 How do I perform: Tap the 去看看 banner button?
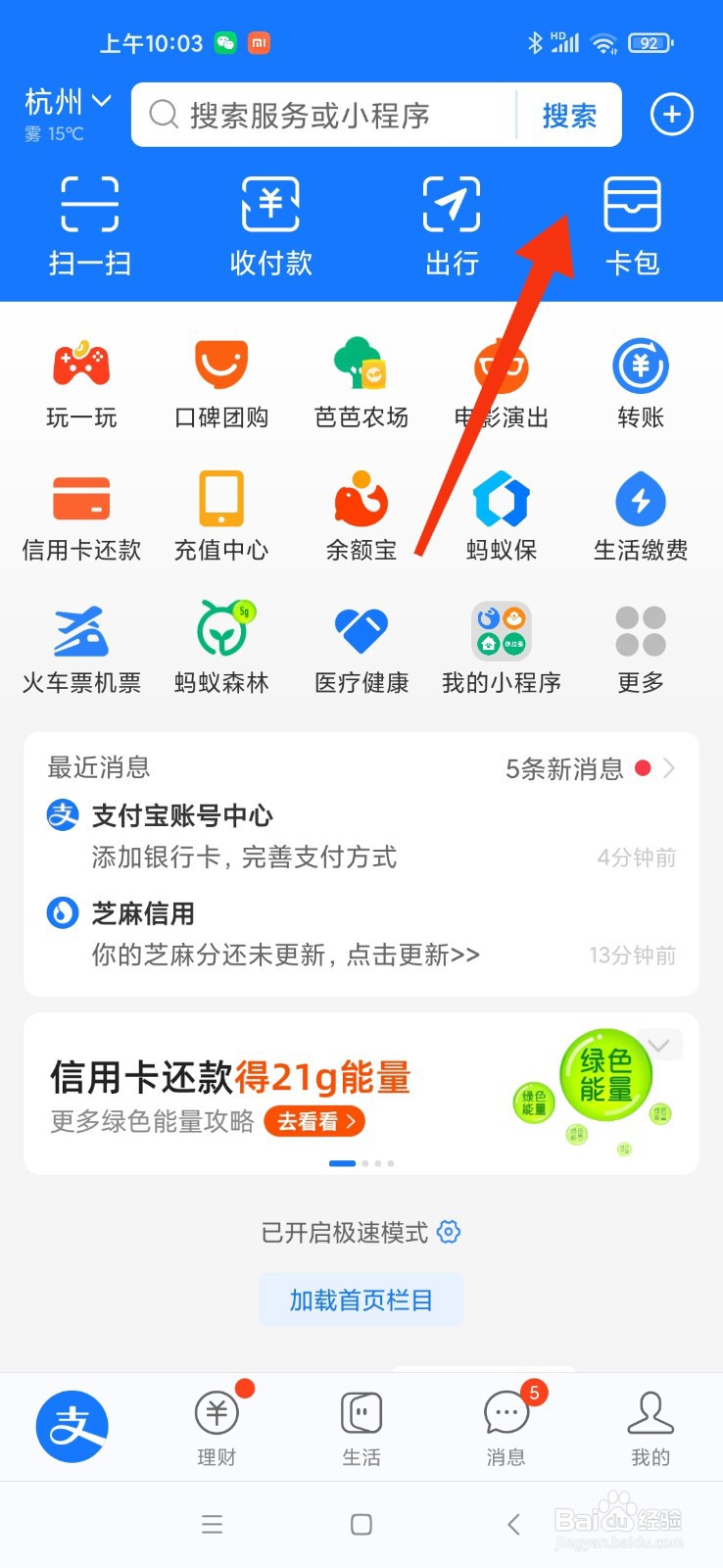coord(313,1121)
